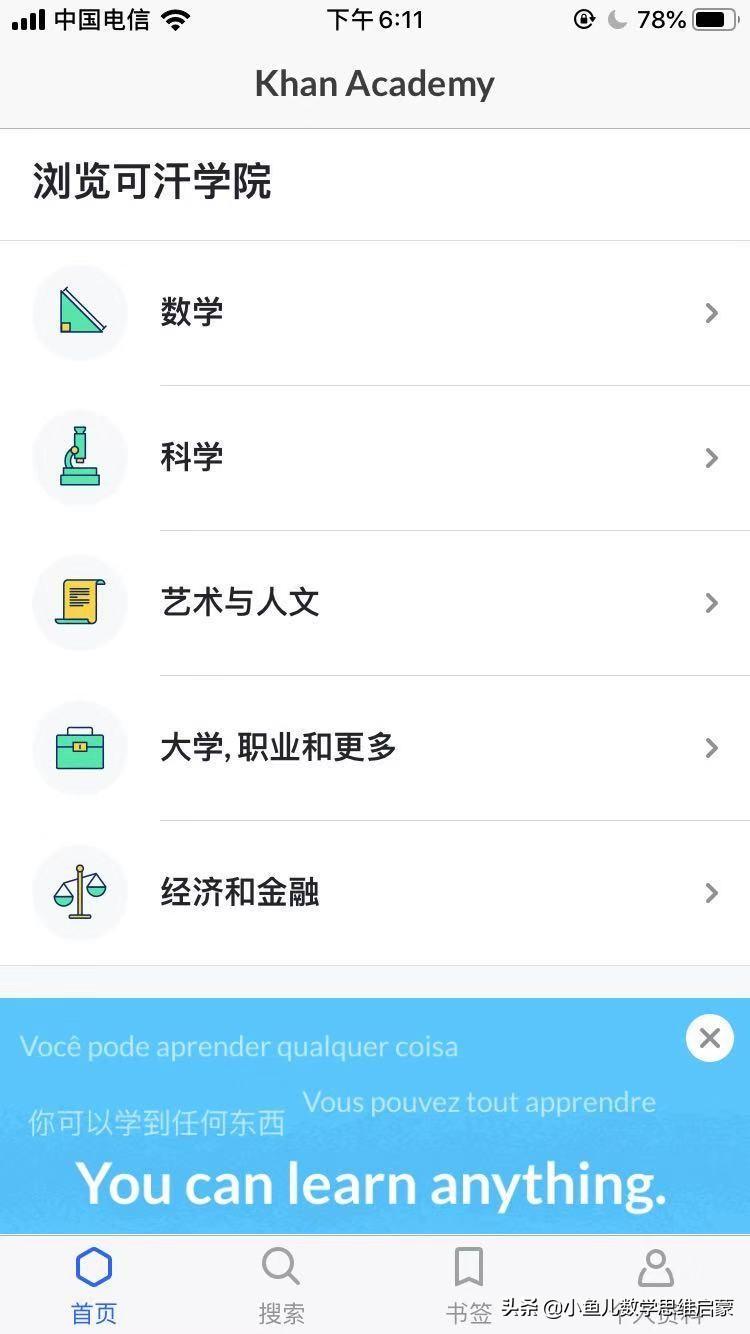Screen dimensions: 750x1334
Task: Select the 大学, 职业和更多 row
Action: pyautogui.click(x=375, y=748)
